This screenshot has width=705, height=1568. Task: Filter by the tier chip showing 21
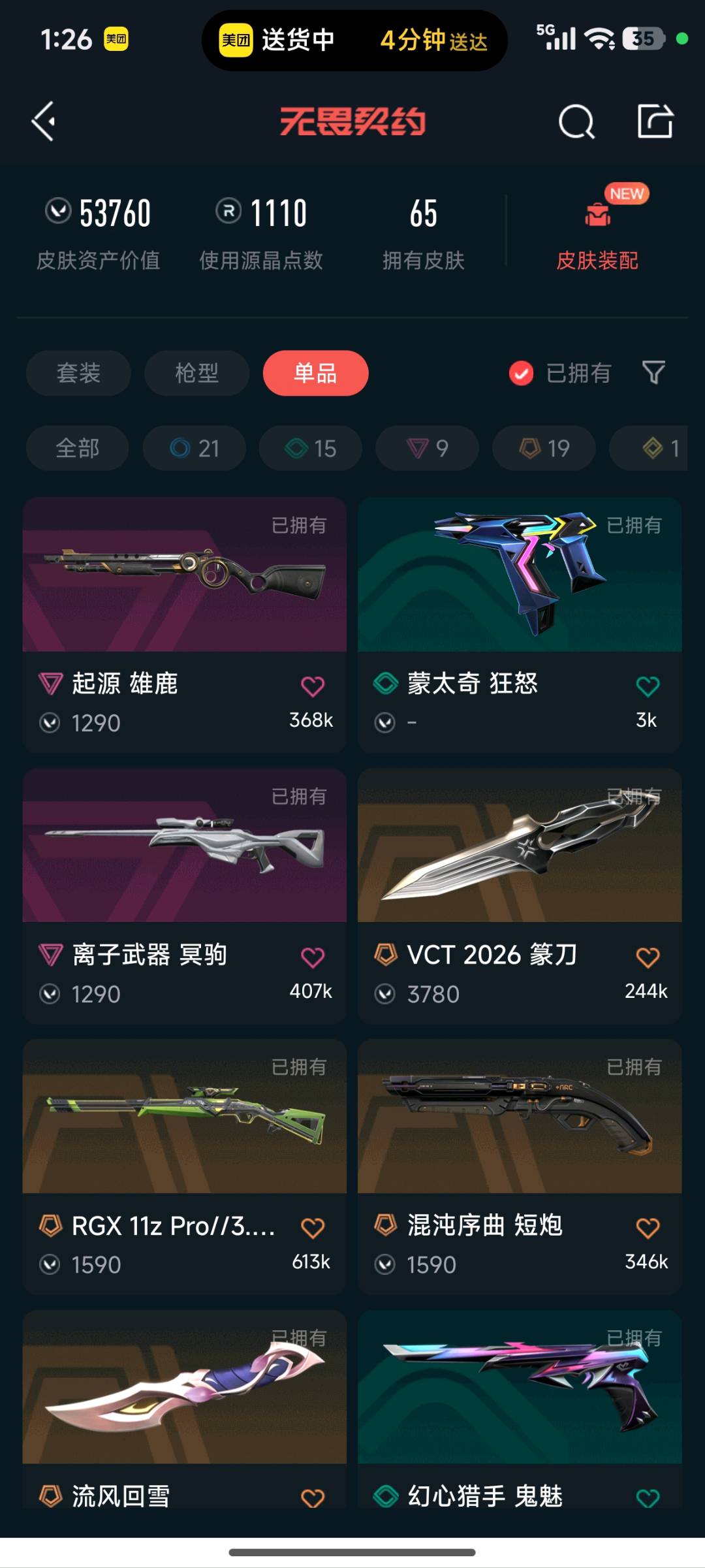coord(195,448)
